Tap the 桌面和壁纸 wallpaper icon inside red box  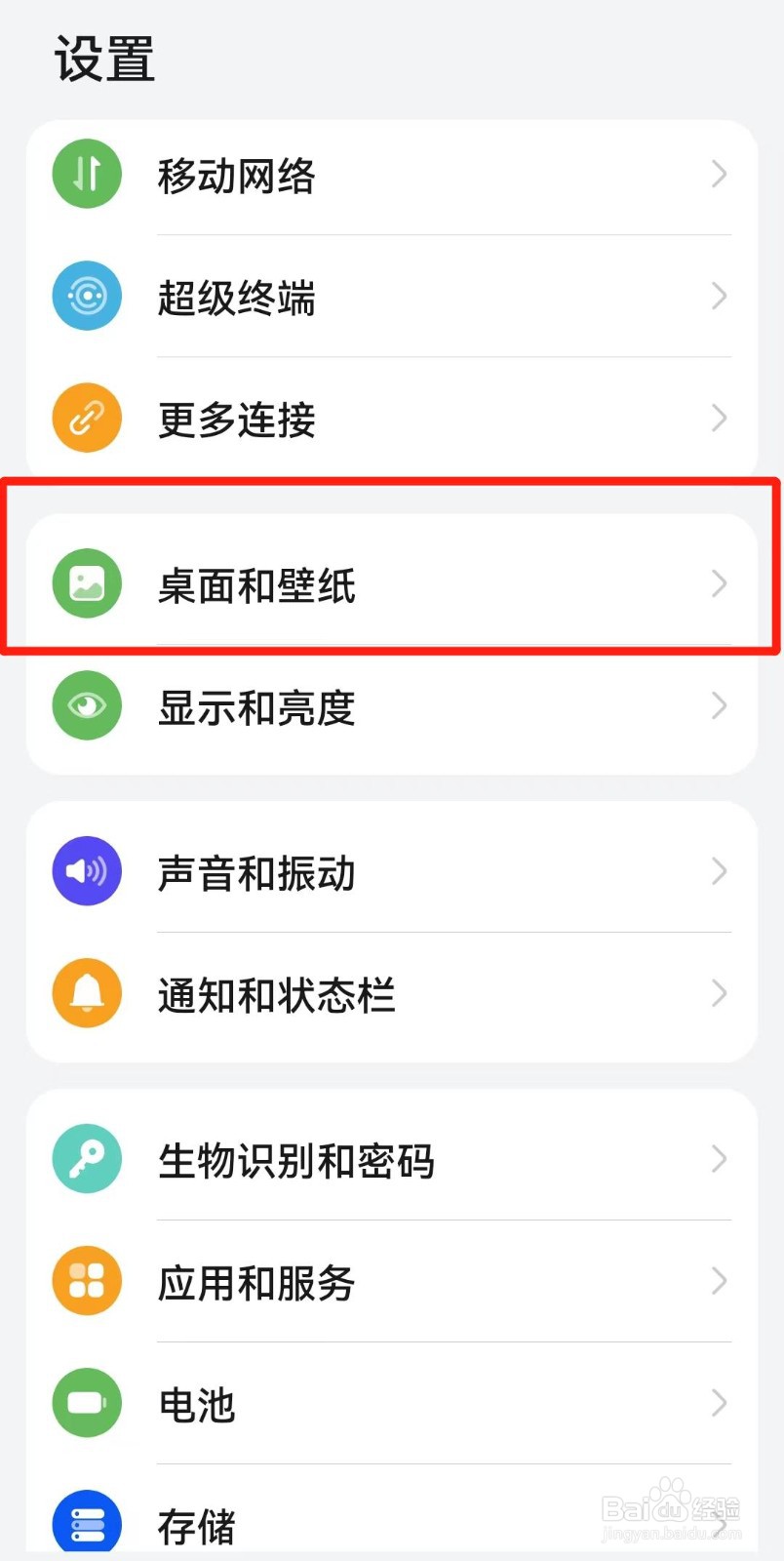tap(87, 582)
